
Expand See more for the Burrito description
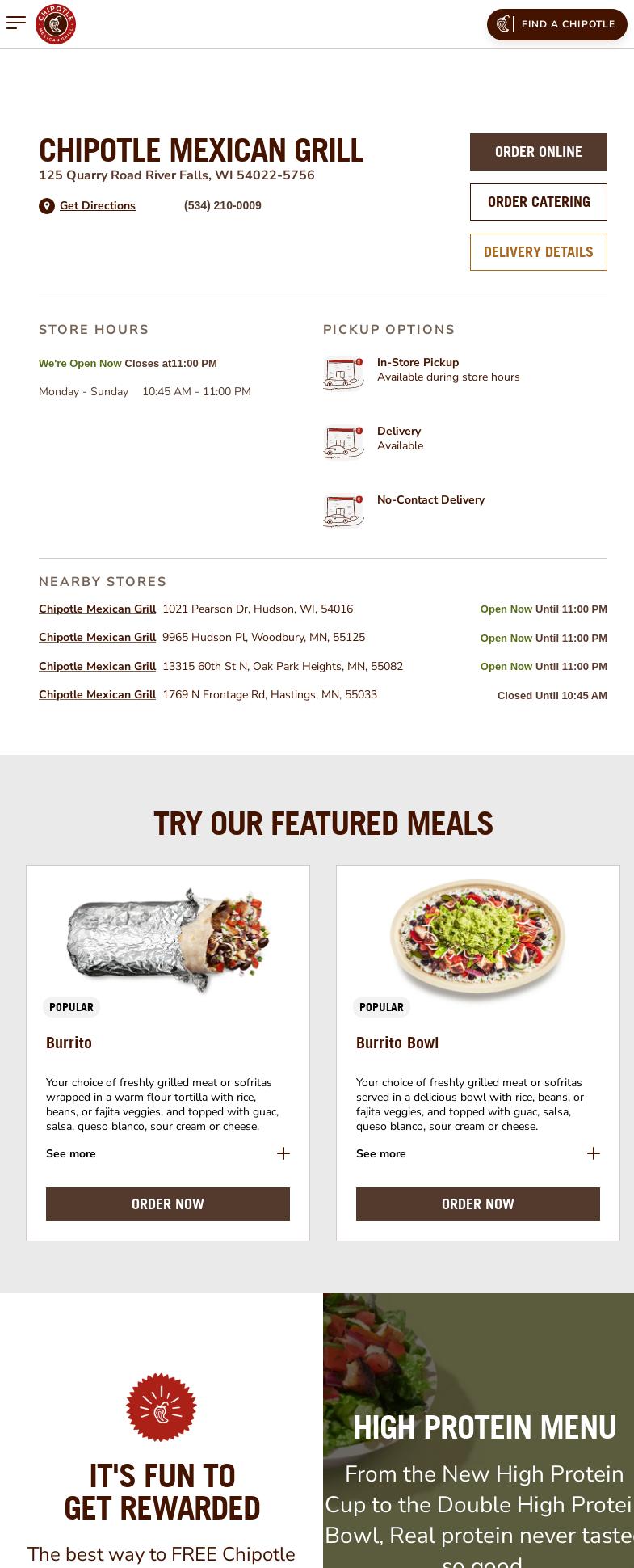[x=70, y=1154]
